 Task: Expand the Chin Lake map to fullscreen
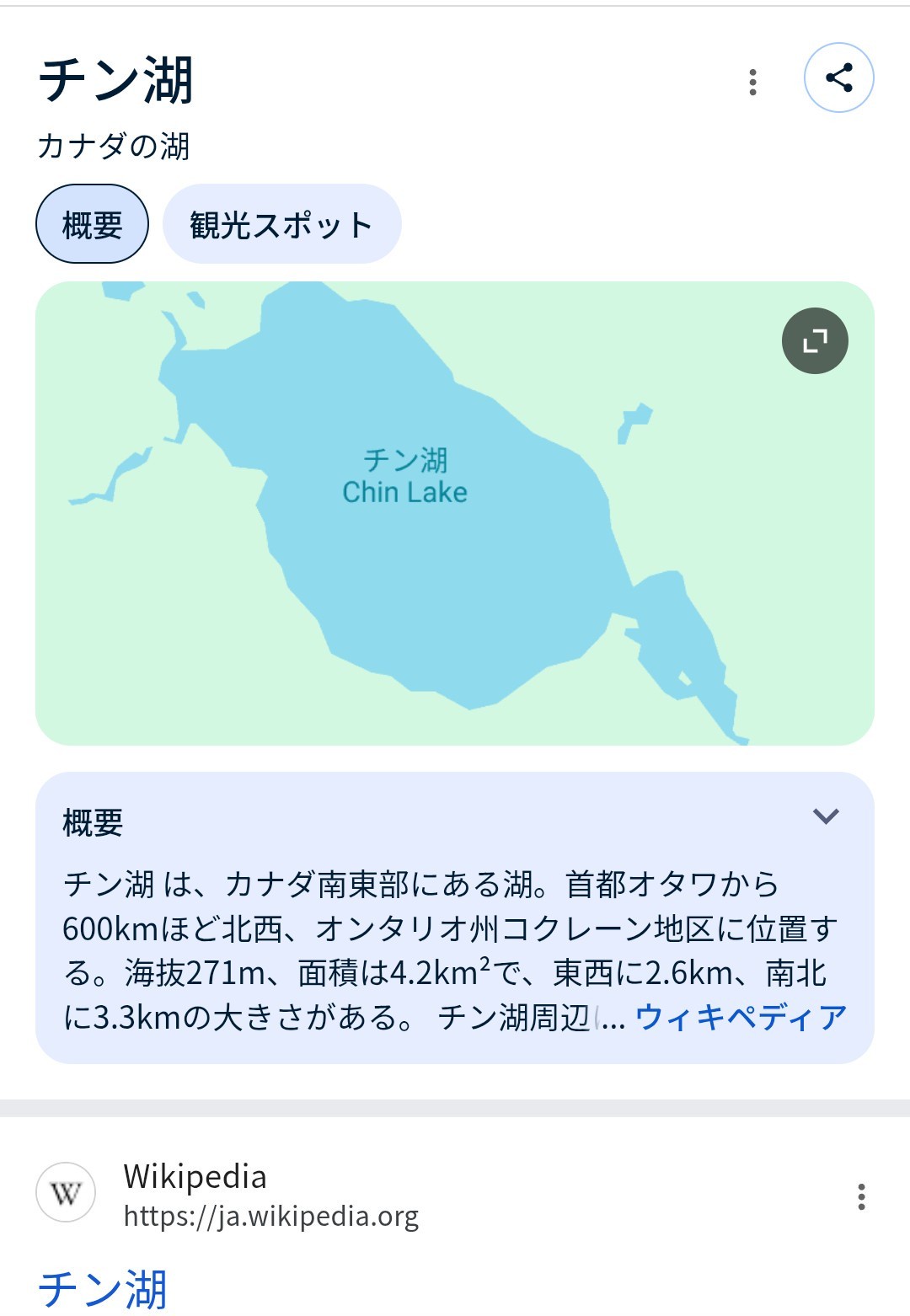pyautogui.click(x=814, y=340)
